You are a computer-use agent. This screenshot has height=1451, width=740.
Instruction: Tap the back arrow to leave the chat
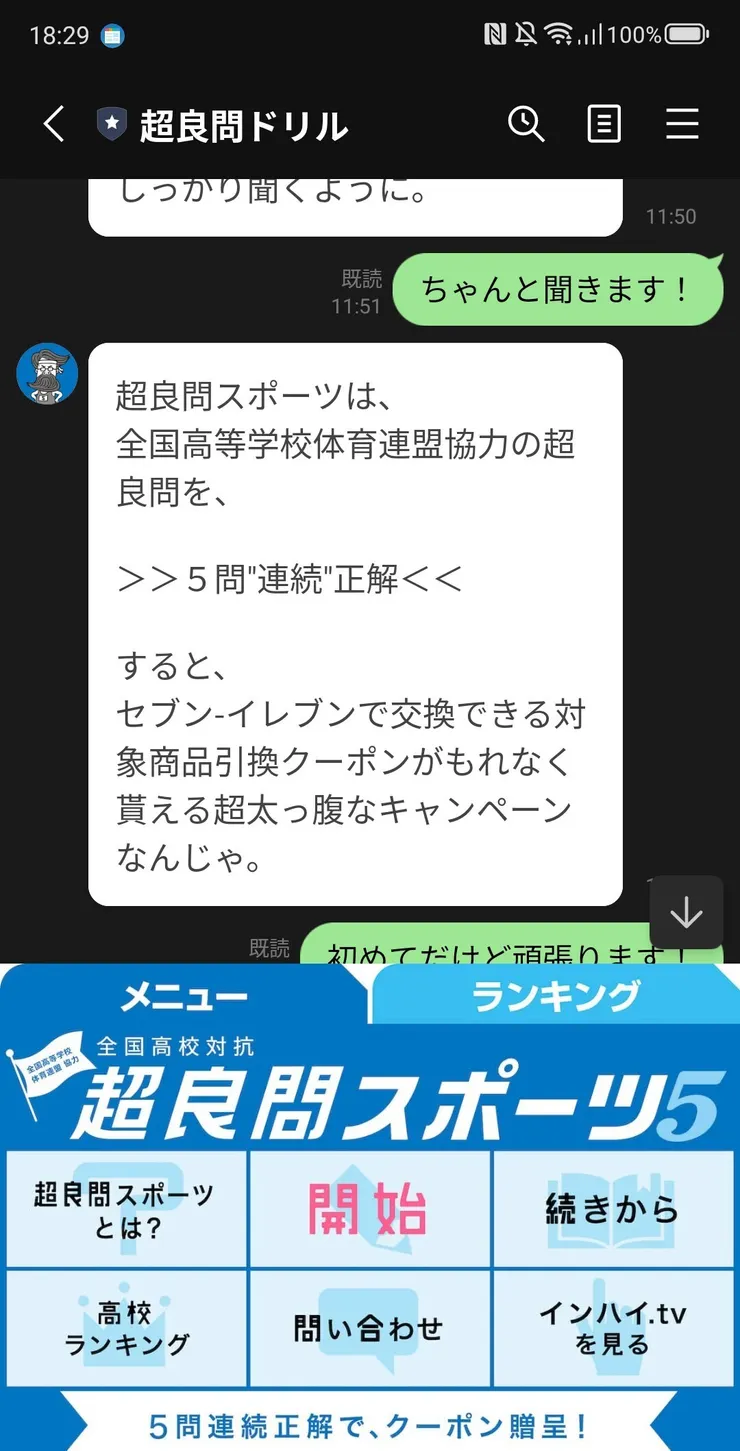(x=52, y=124)
